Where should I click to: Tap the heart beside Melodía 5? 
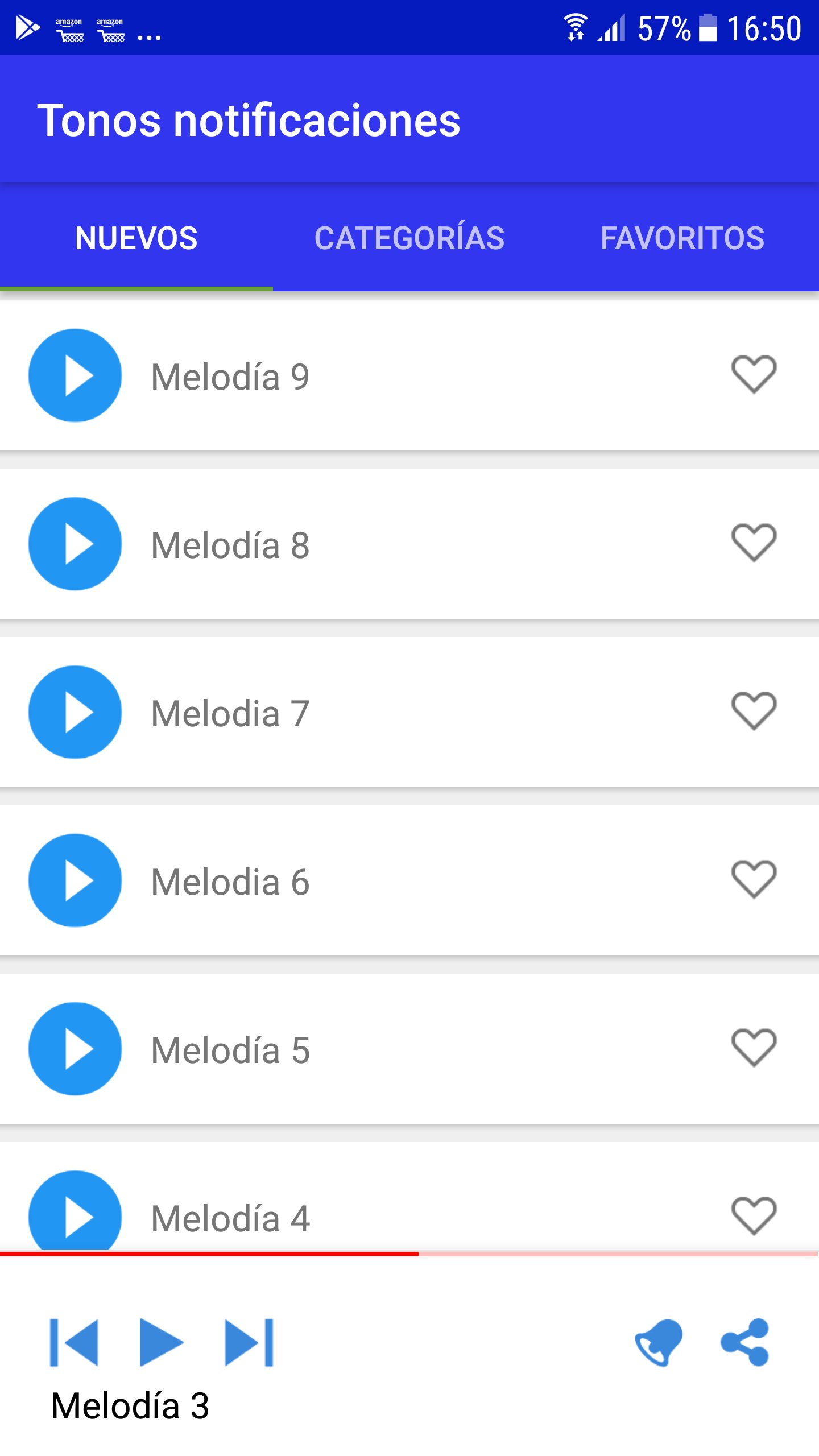click(x=754, y=1048)
